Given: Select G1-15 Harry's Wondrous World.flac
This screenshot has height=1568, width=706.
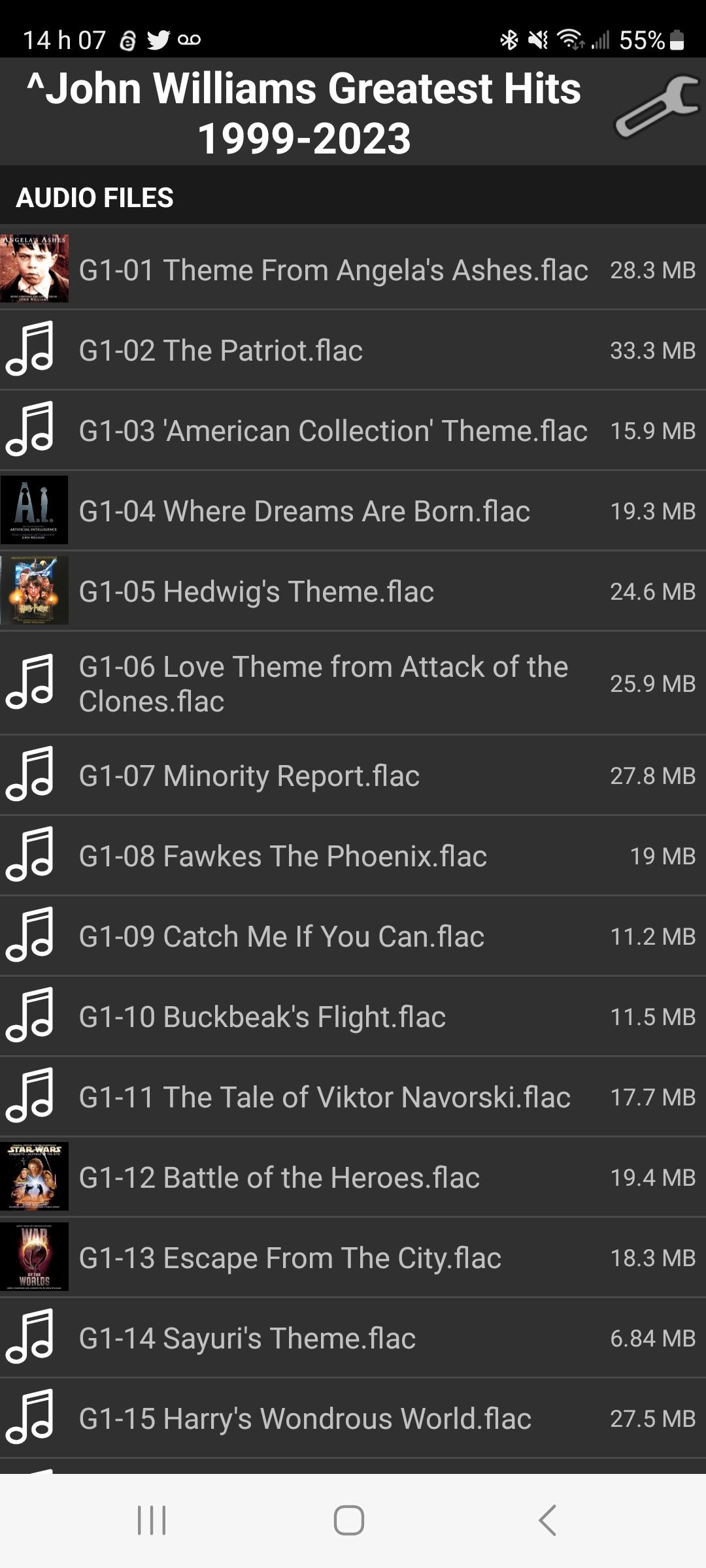Looking at the screenshot, I should (353, 1418).
